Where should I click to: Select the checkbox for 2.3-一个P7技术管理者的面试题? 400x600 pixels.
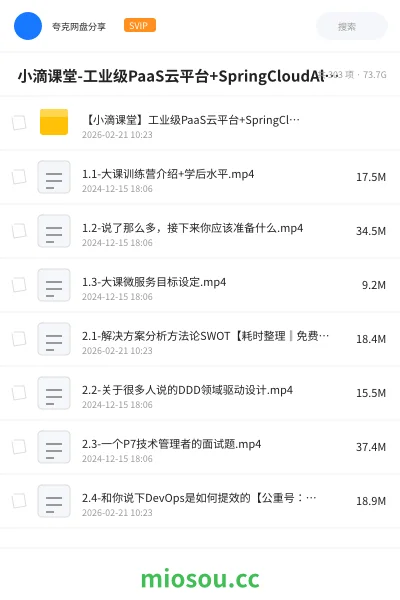click(x=19, y=447)
